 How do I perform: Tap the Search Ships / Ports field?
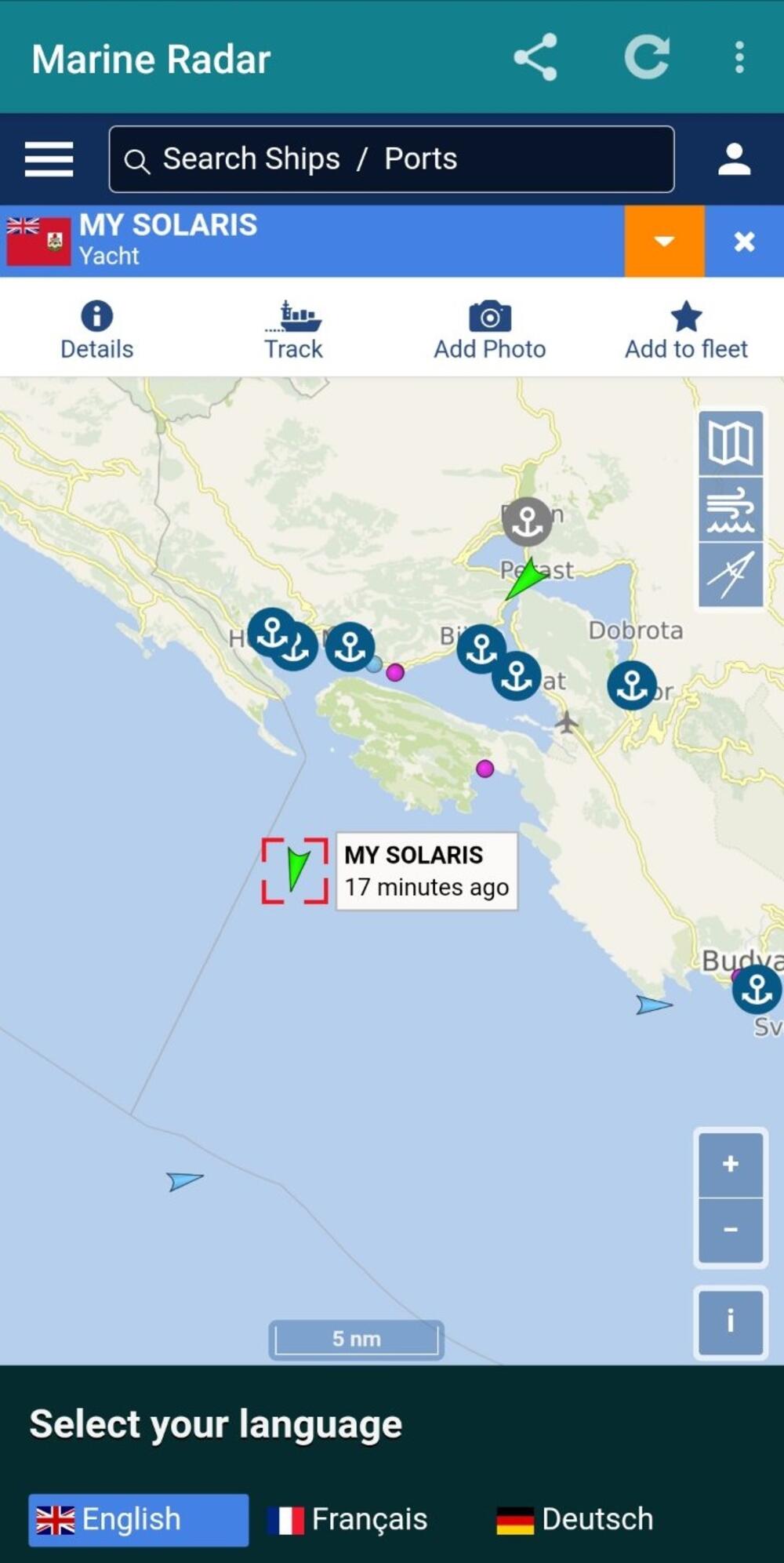pyautogui.click(x=392, y=159)
